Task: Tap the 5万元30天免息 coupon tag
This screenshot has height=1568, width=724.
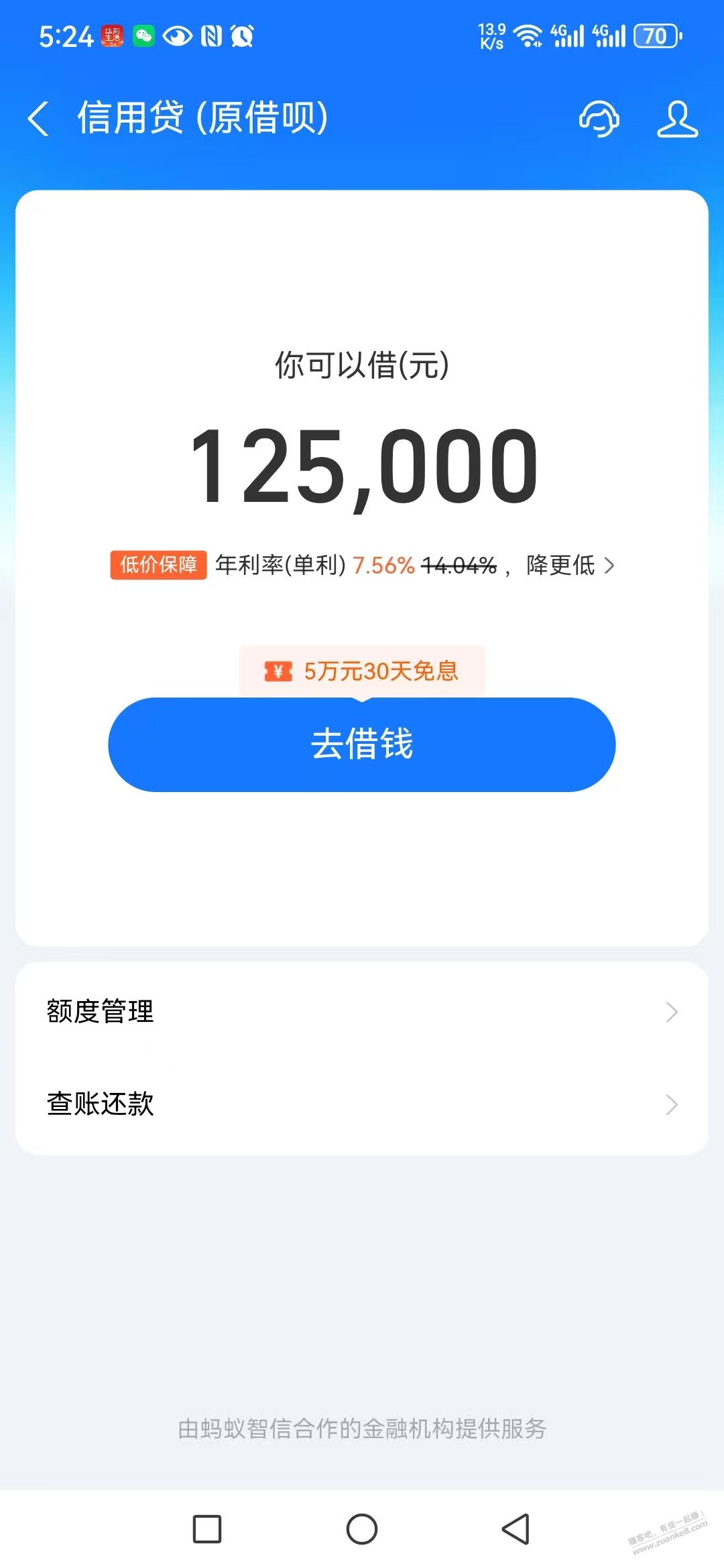Action: click(362, 671)
